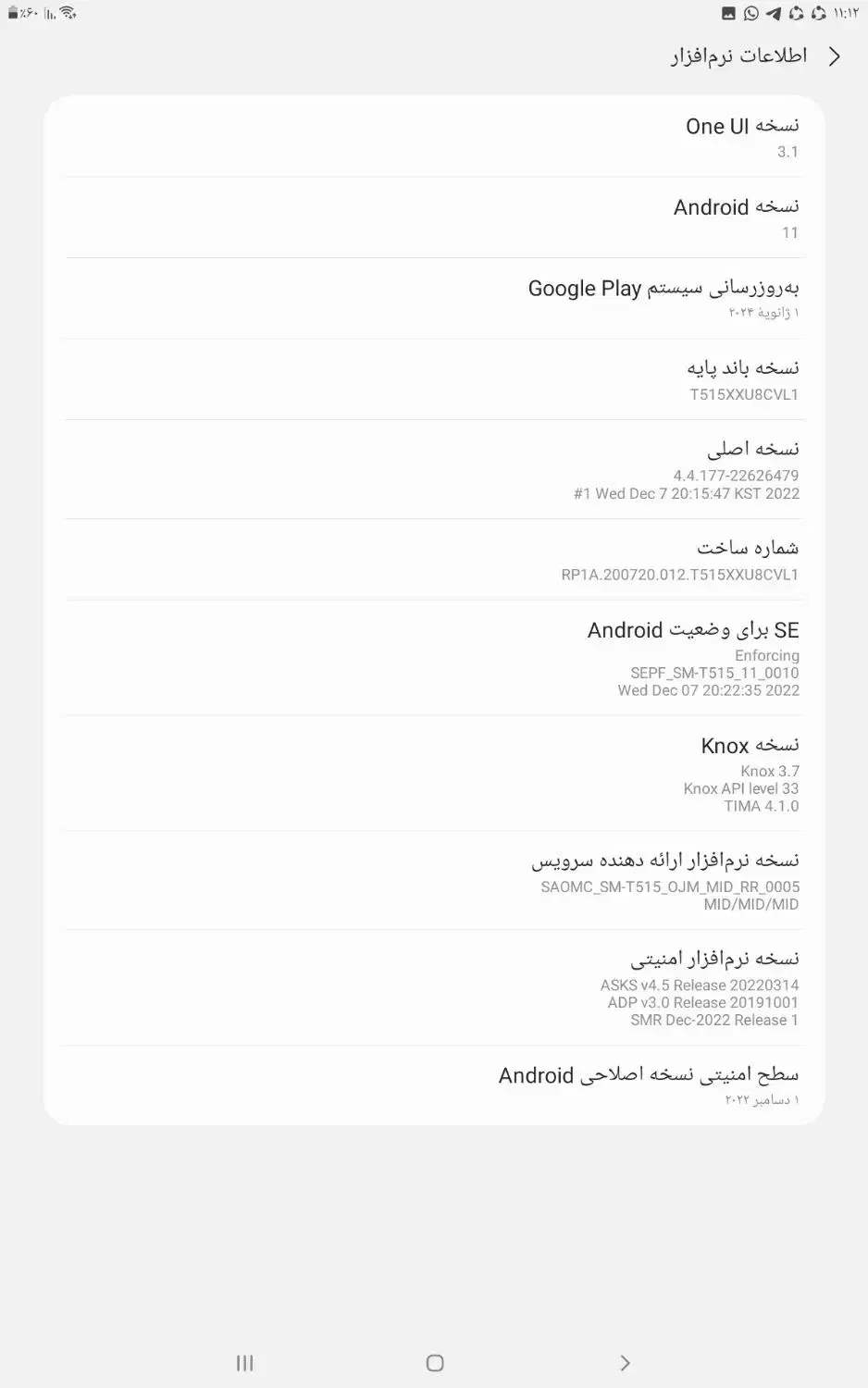
Task: Open the Knox نسخه details row
Action: coord(434,774)
